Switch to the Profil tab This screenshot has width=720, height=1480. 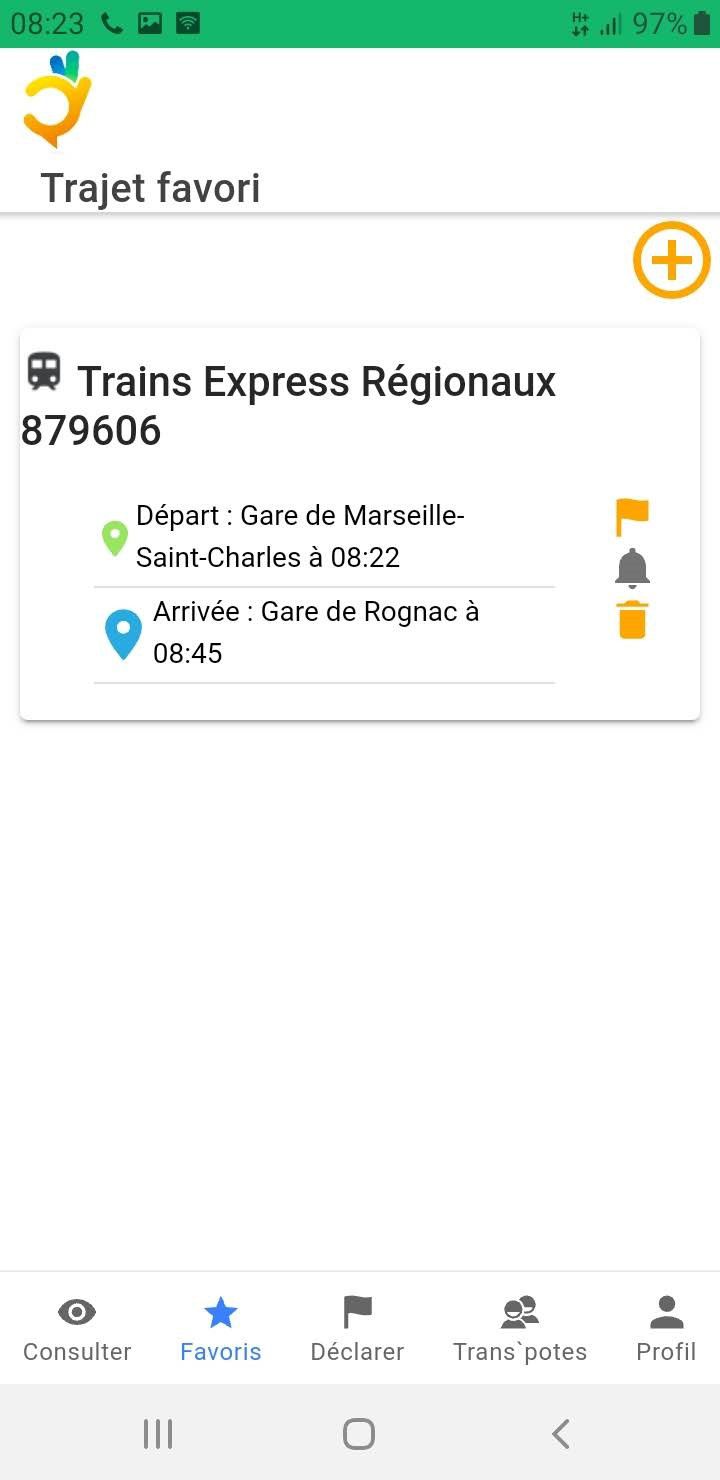666,1328
